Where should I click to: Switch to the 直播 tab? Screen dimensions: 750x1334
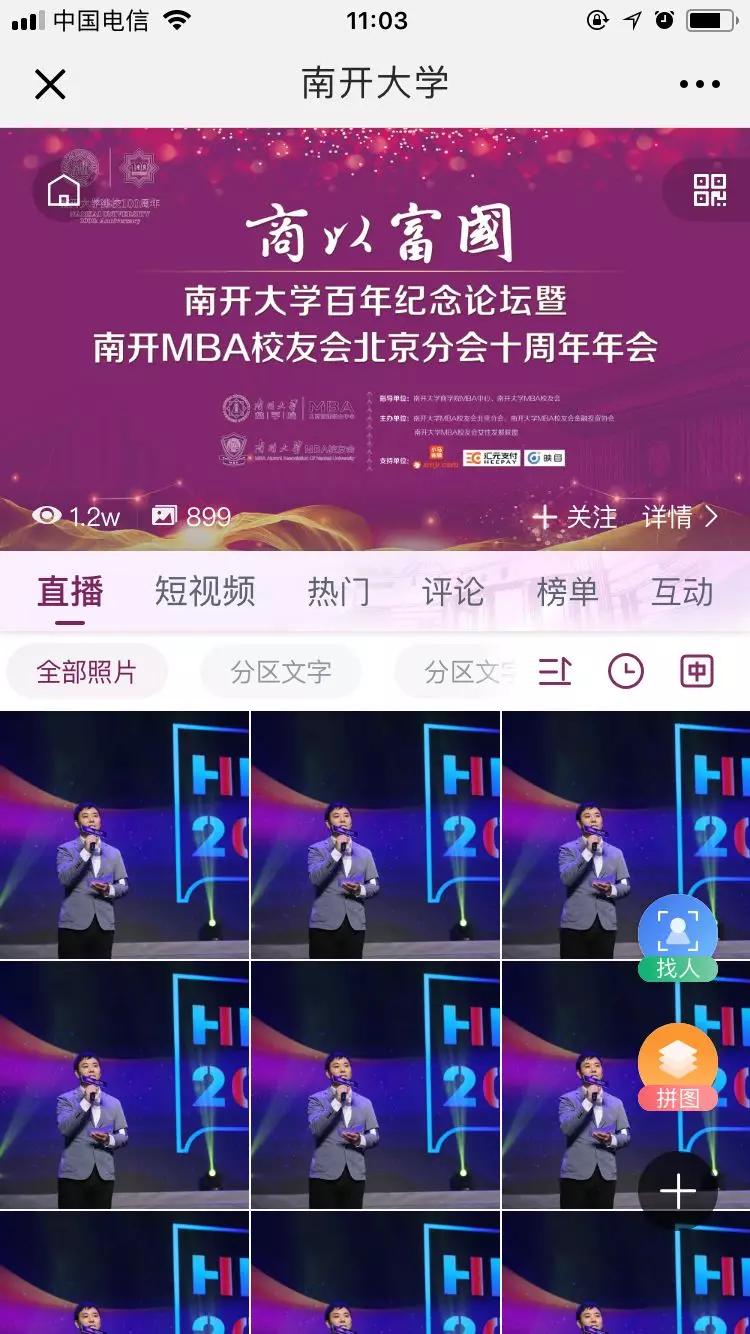tap(70, 592)
